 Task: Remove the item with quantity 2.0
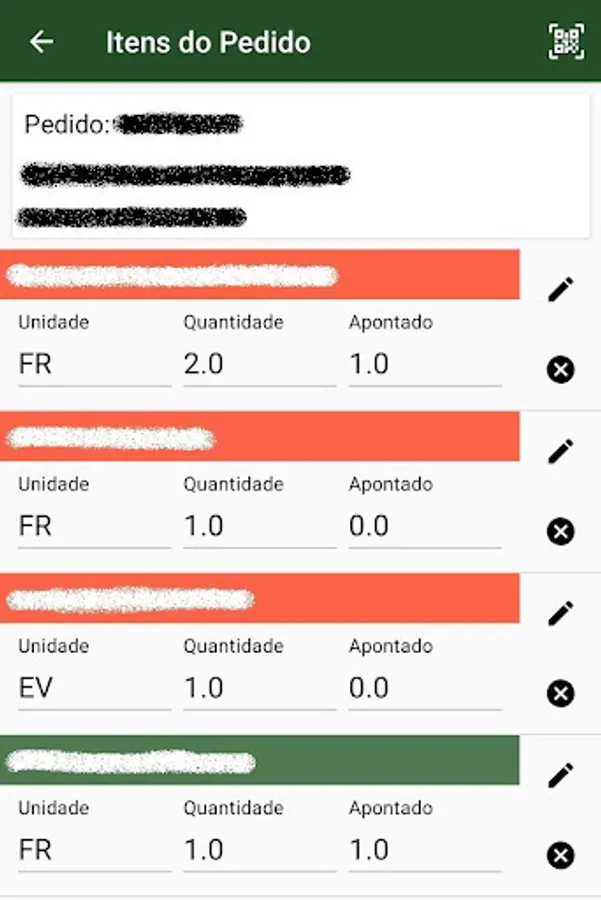[561, 370]
